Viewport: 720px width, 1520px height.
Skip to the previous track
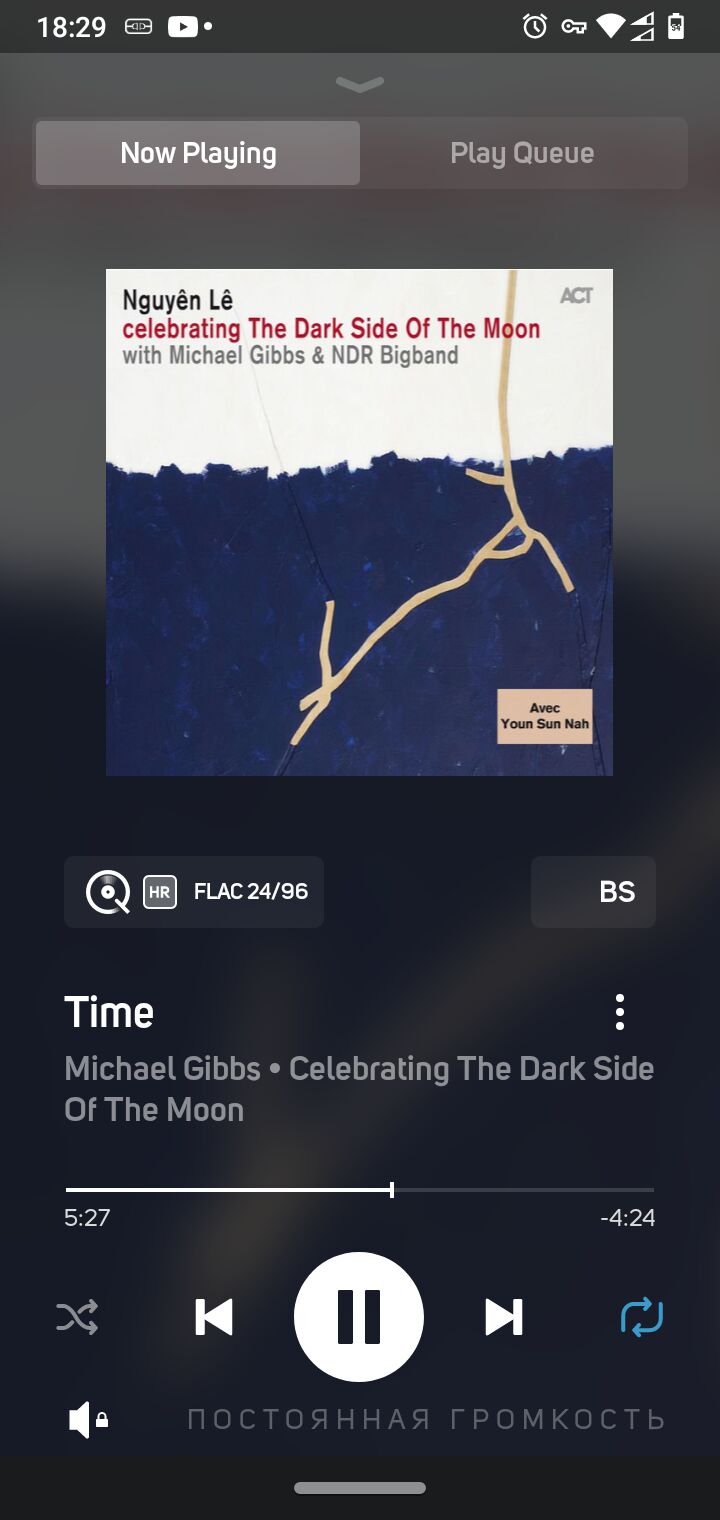pyautogui.click(x=214, y=1317)
